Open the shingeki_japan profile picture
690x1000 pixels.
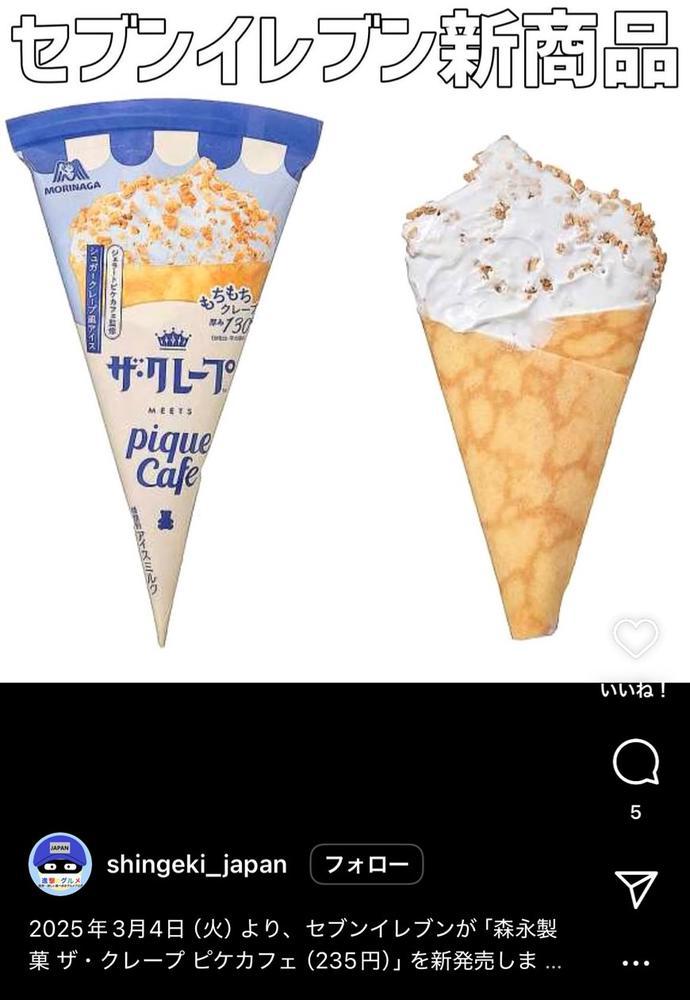coord(60,864)
